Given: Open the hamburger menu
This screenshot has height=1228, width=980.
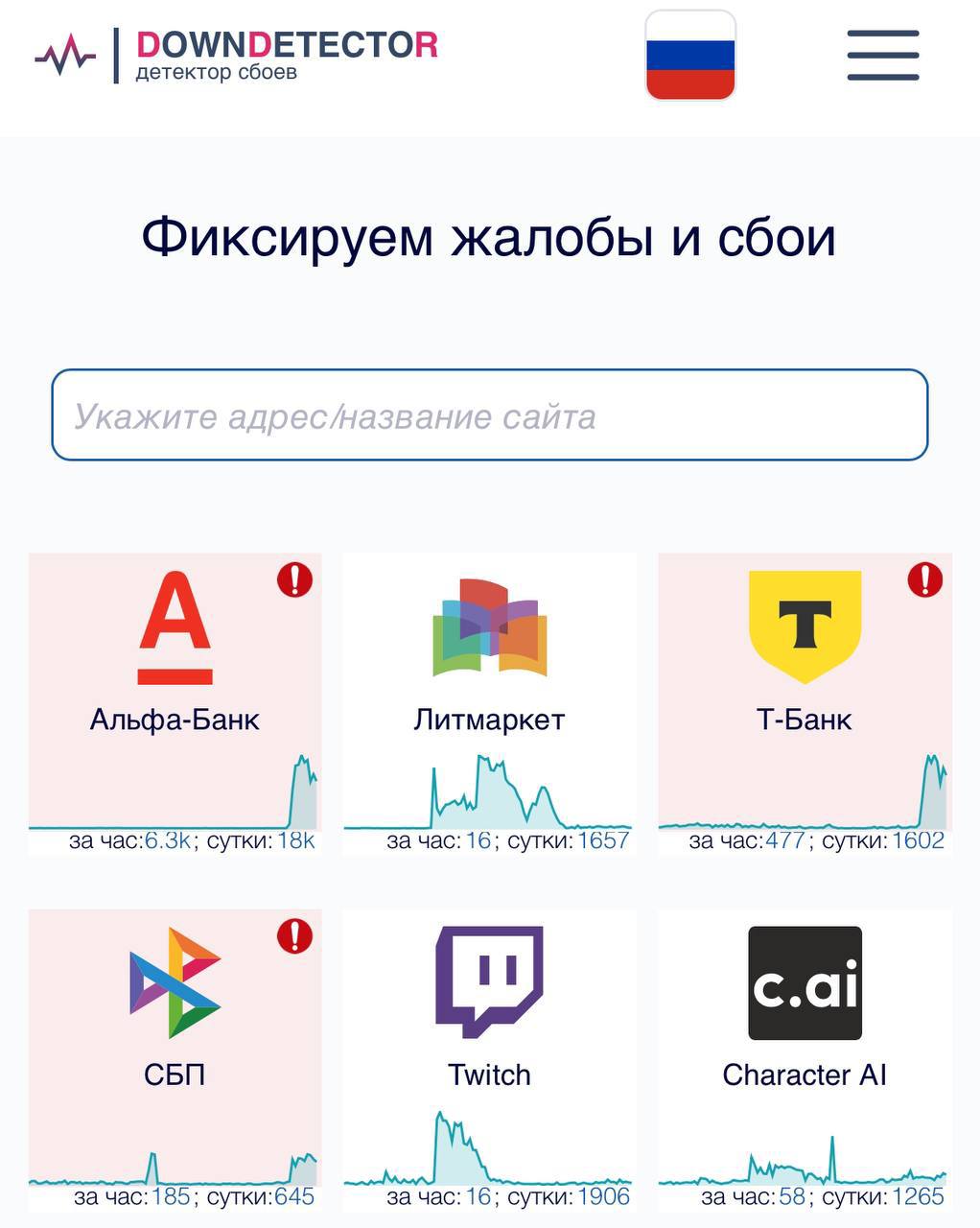Looking at the screenshot, I should [882, 56].
